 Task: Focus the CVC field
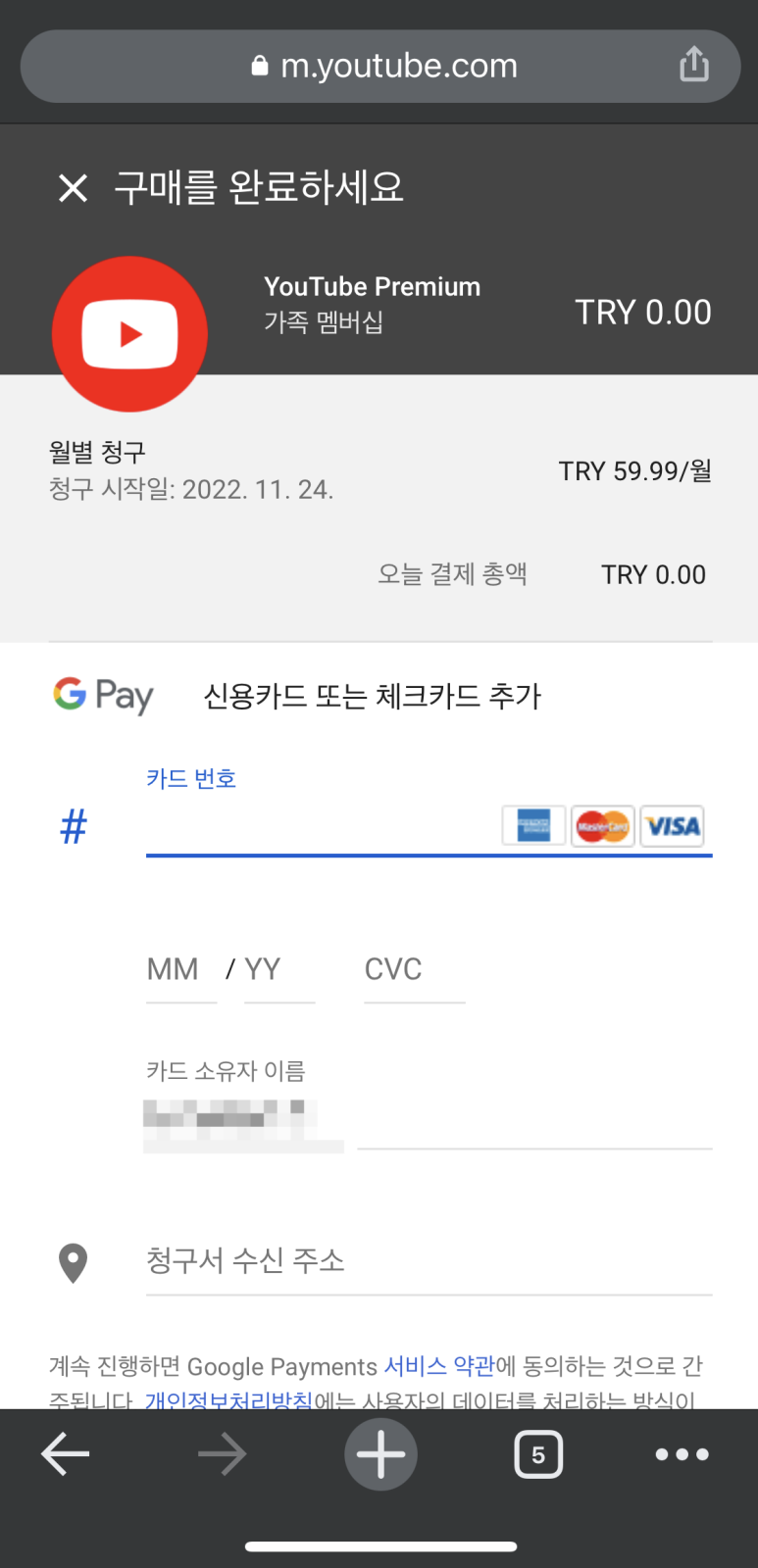(x=414, y=971)
